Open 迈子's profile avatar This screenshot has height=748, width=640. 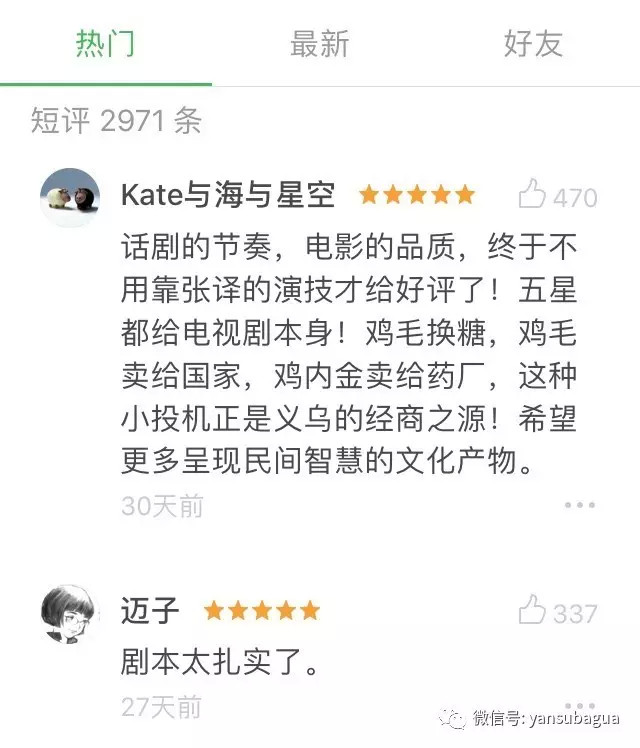(x=70, y=614)
